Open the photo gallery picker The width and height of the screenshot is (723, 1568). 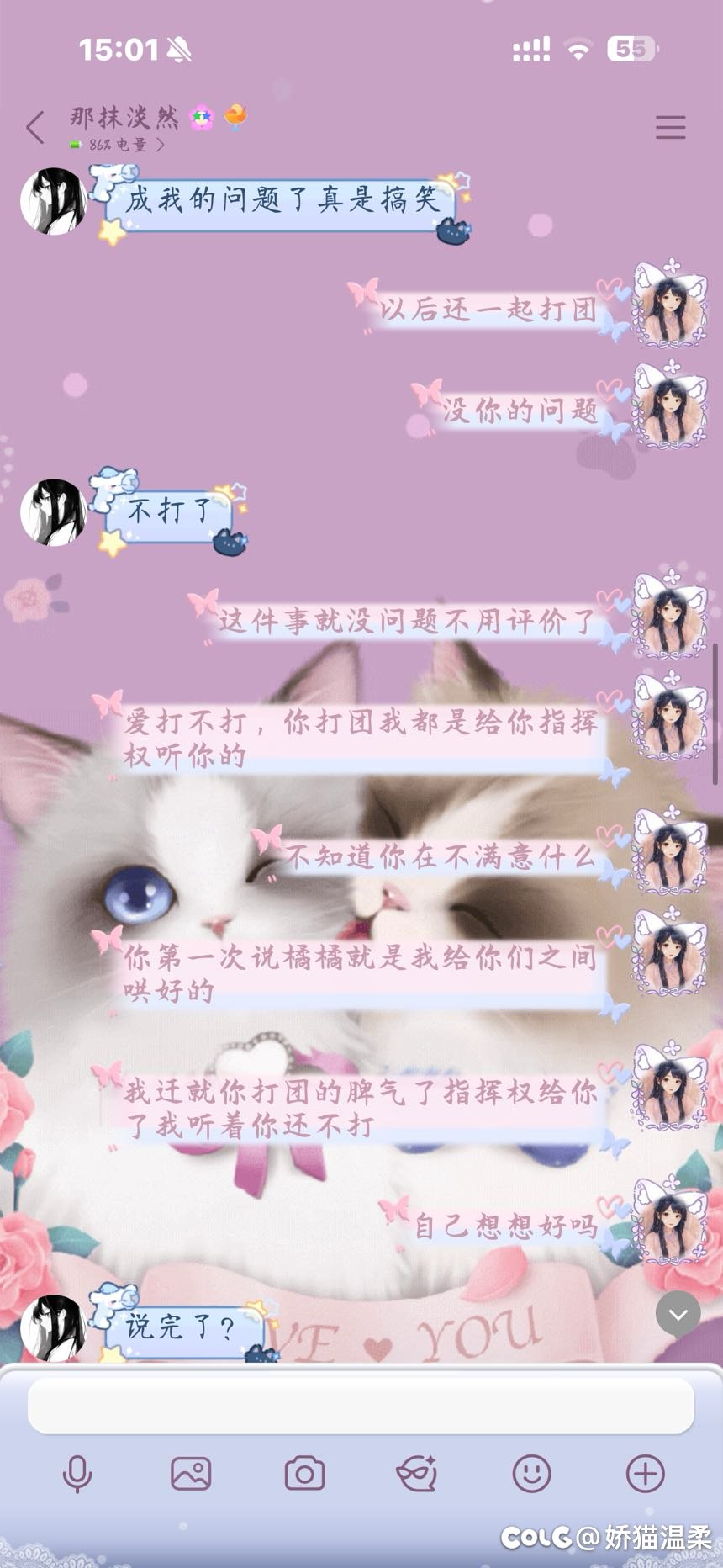click(191, 1474)
